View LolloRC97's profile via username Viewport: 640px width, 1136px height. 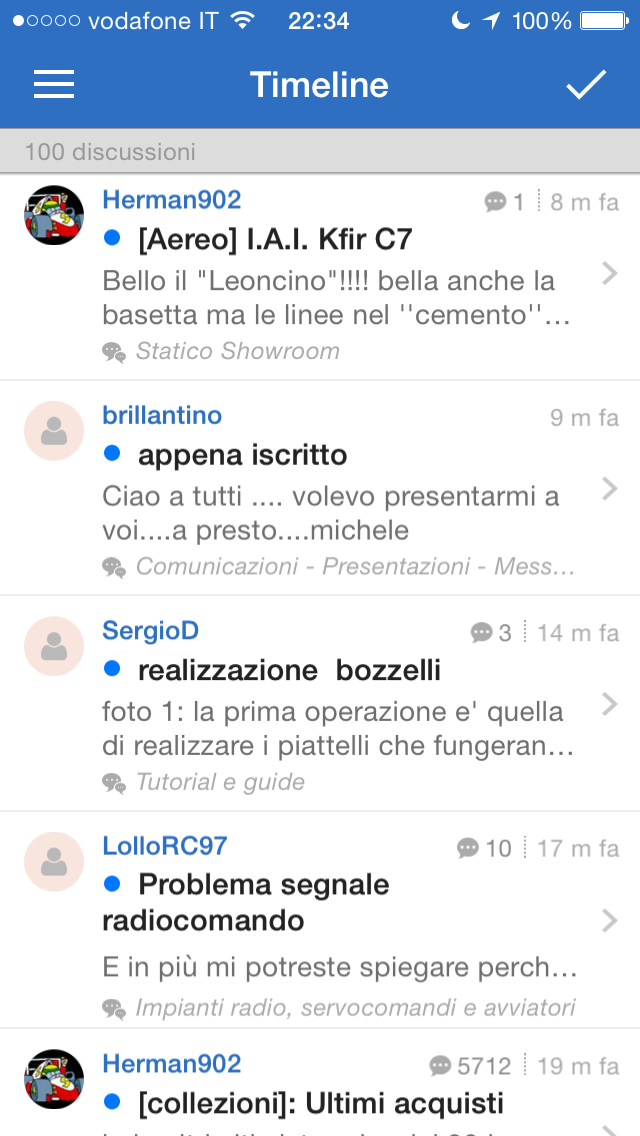pyautogui.click(x=165, y=845)
